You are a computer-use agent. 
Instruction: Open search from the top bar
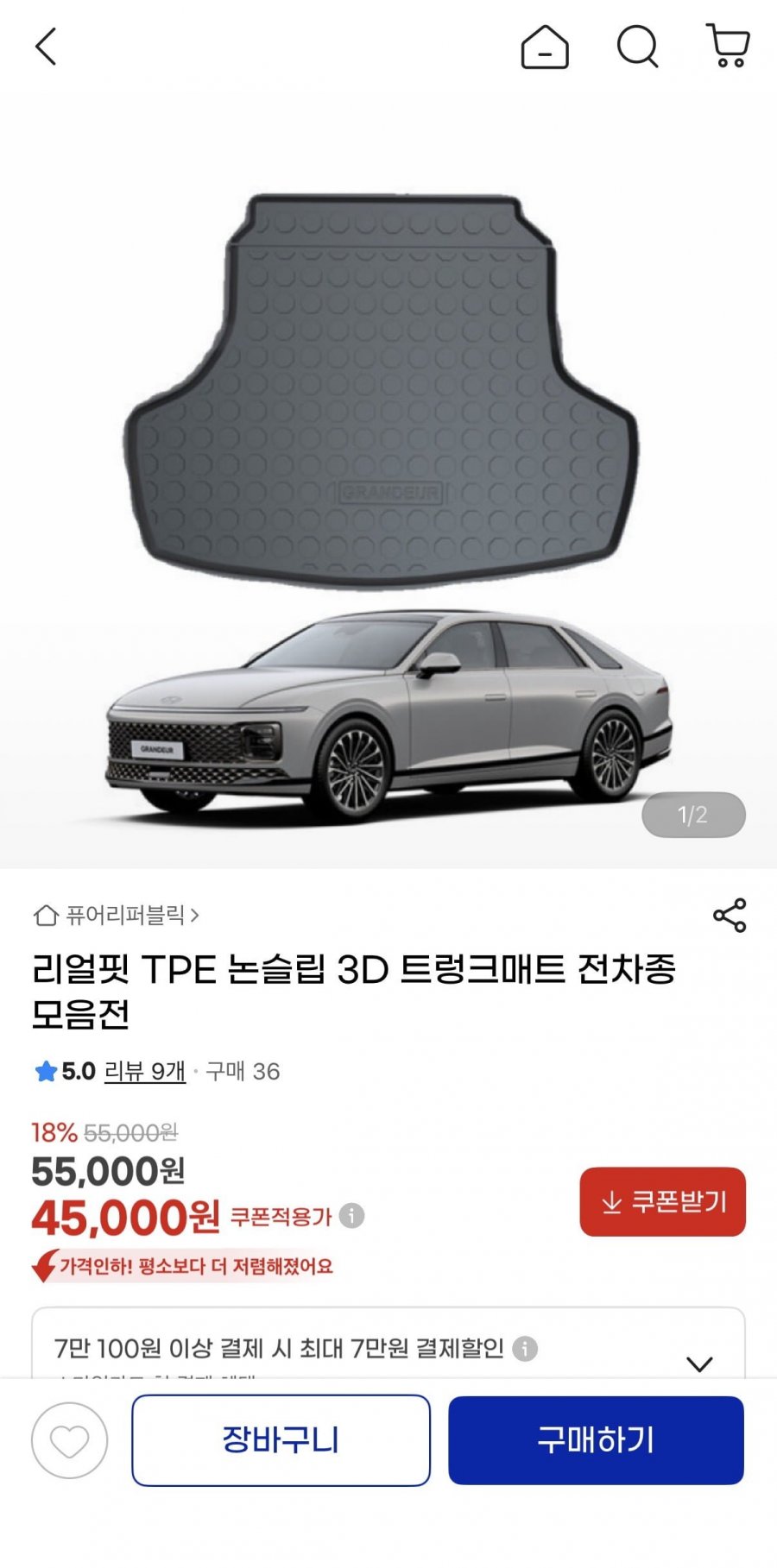pos(638,47)
